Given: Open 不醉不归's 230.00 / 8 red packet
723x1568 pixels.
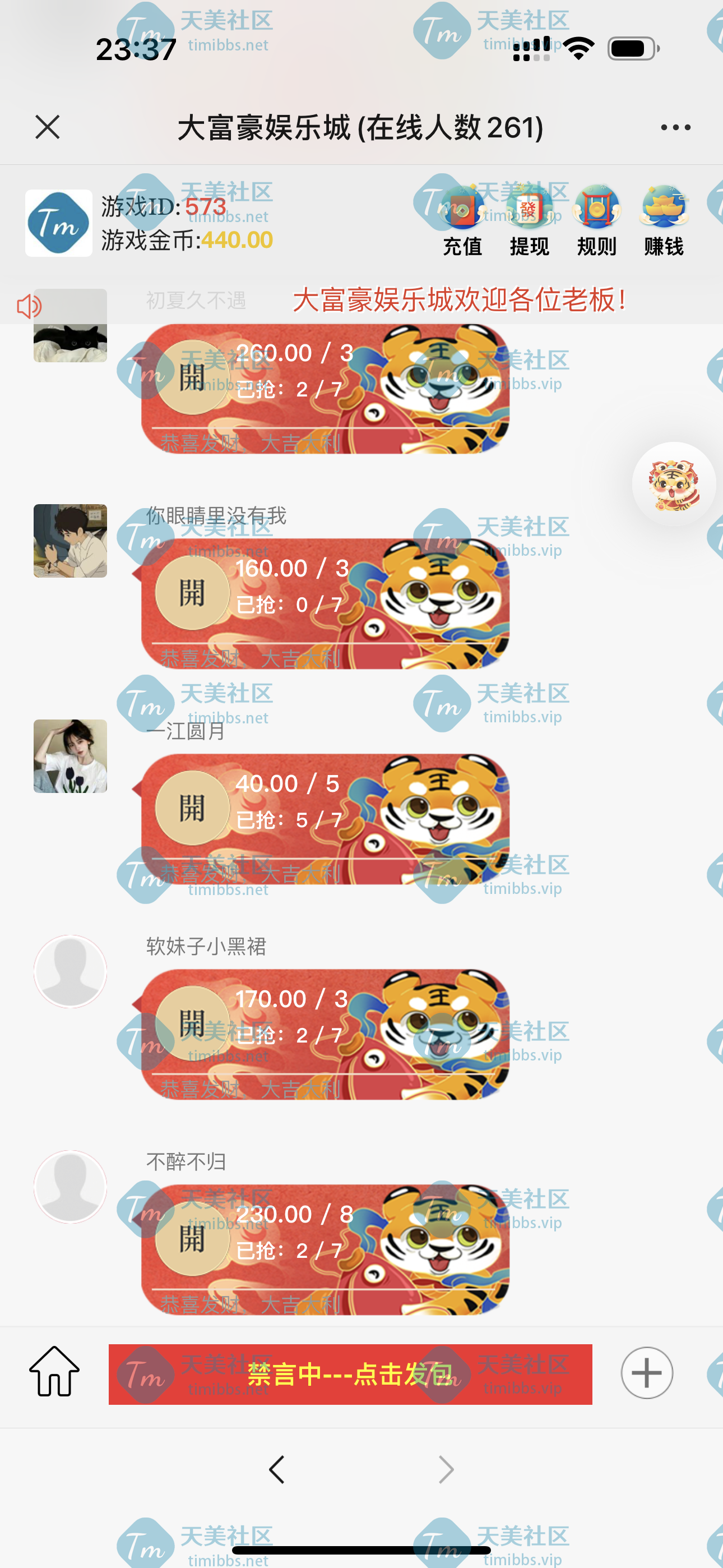Looking at the screenshot, I should click(325, 1250).
